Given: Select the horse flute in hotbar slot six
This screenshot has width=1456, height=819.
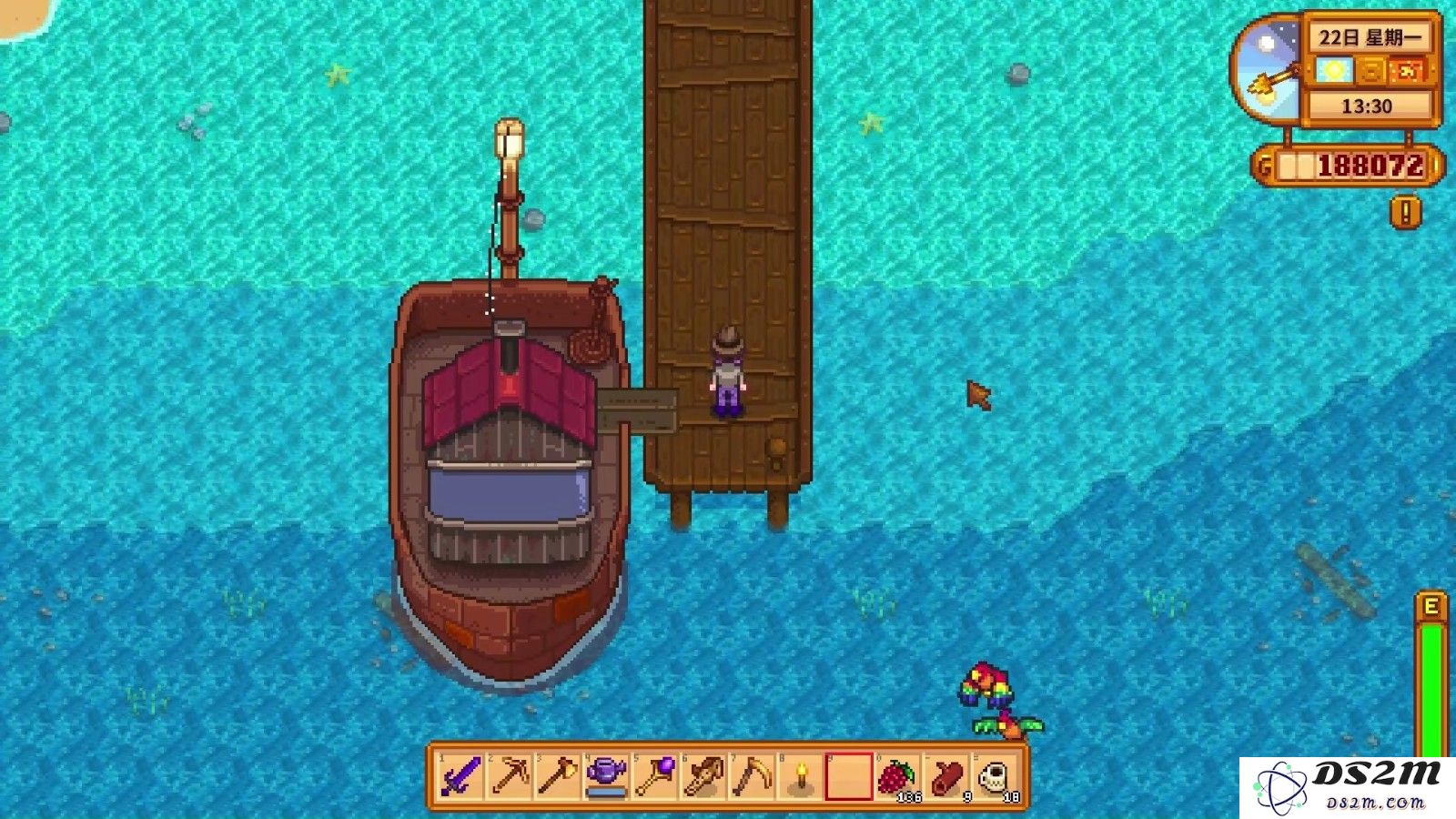Looking at the screenshot, I should click(703, 776).
